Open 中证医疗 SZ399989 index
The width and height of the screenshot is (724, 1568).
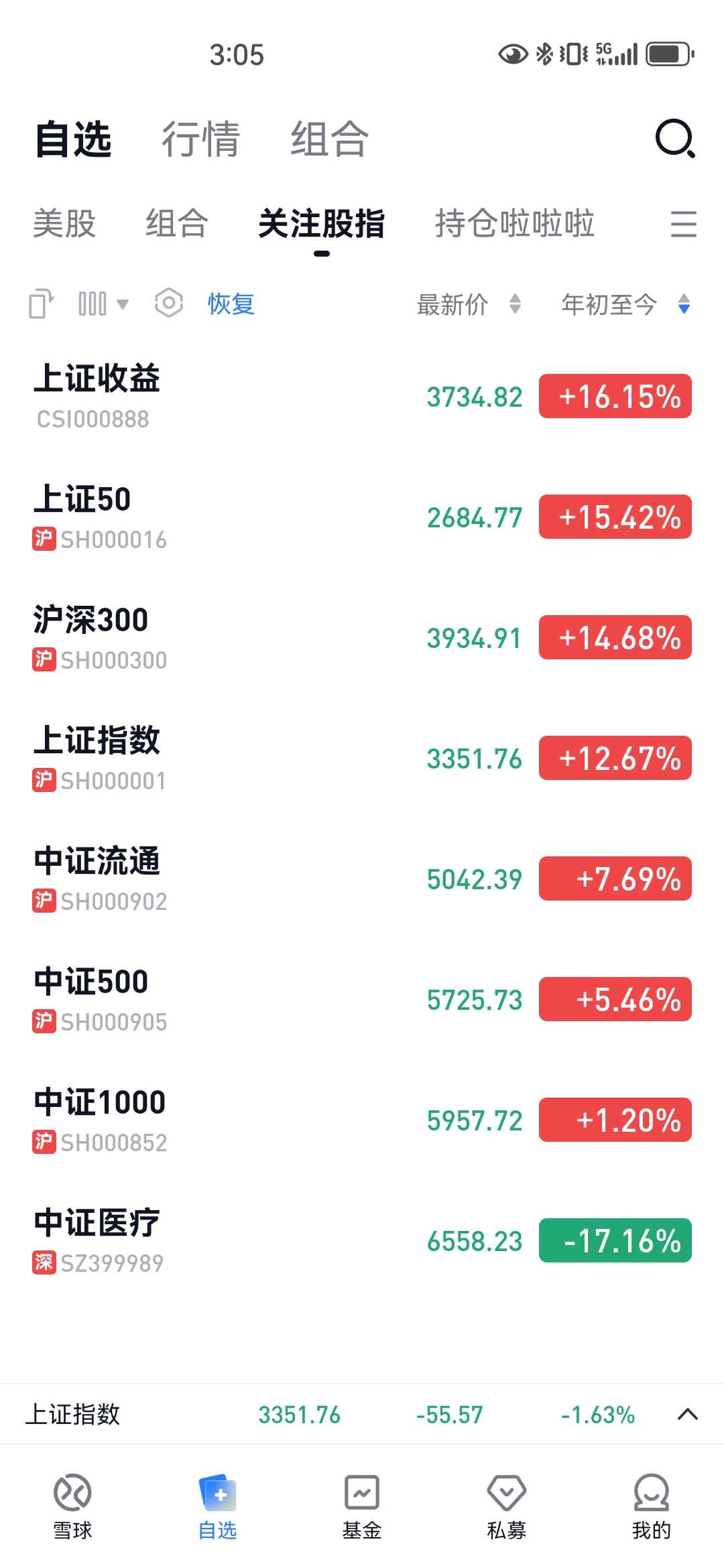coord(201,1240)
